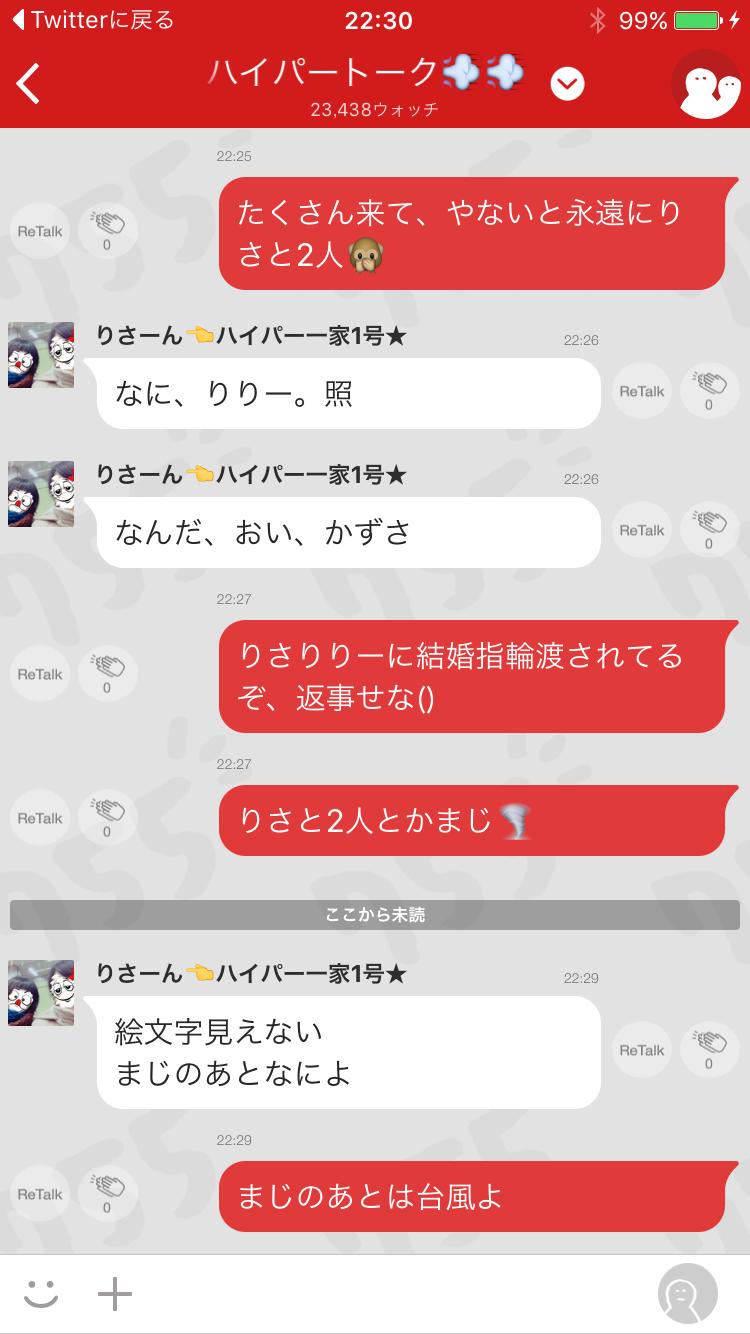Expand the ハイパートーク title dropdown
750x1334 pixels.
(x=566, y=84)
